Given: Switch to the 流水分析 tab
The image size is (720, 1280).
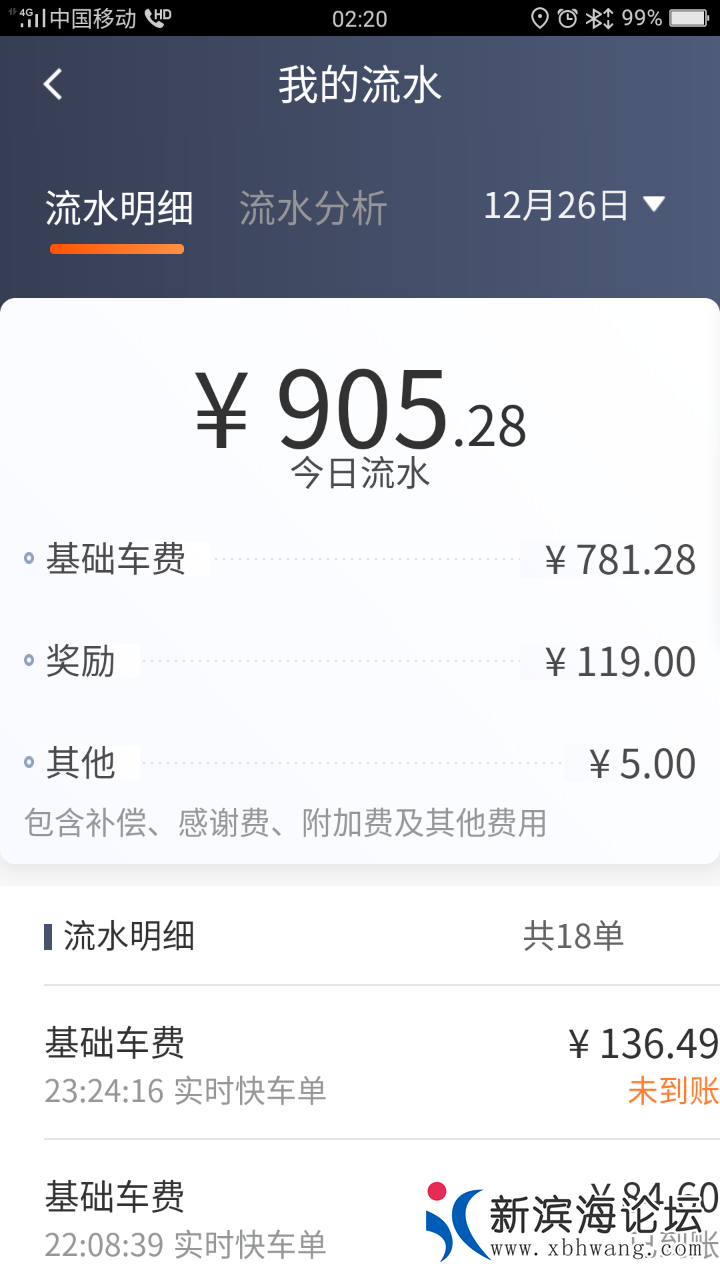Looking at the screenshot, I should [x=313, y=208].
